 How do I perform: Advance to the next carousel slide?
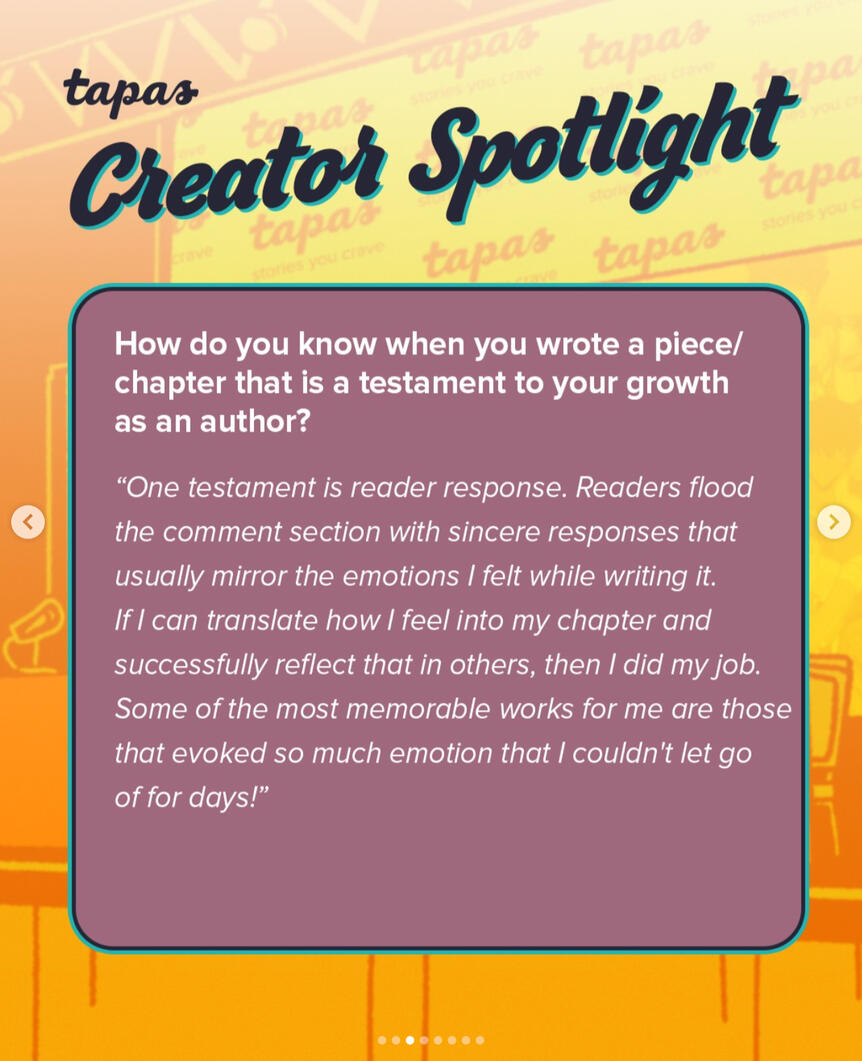(833, 522)
